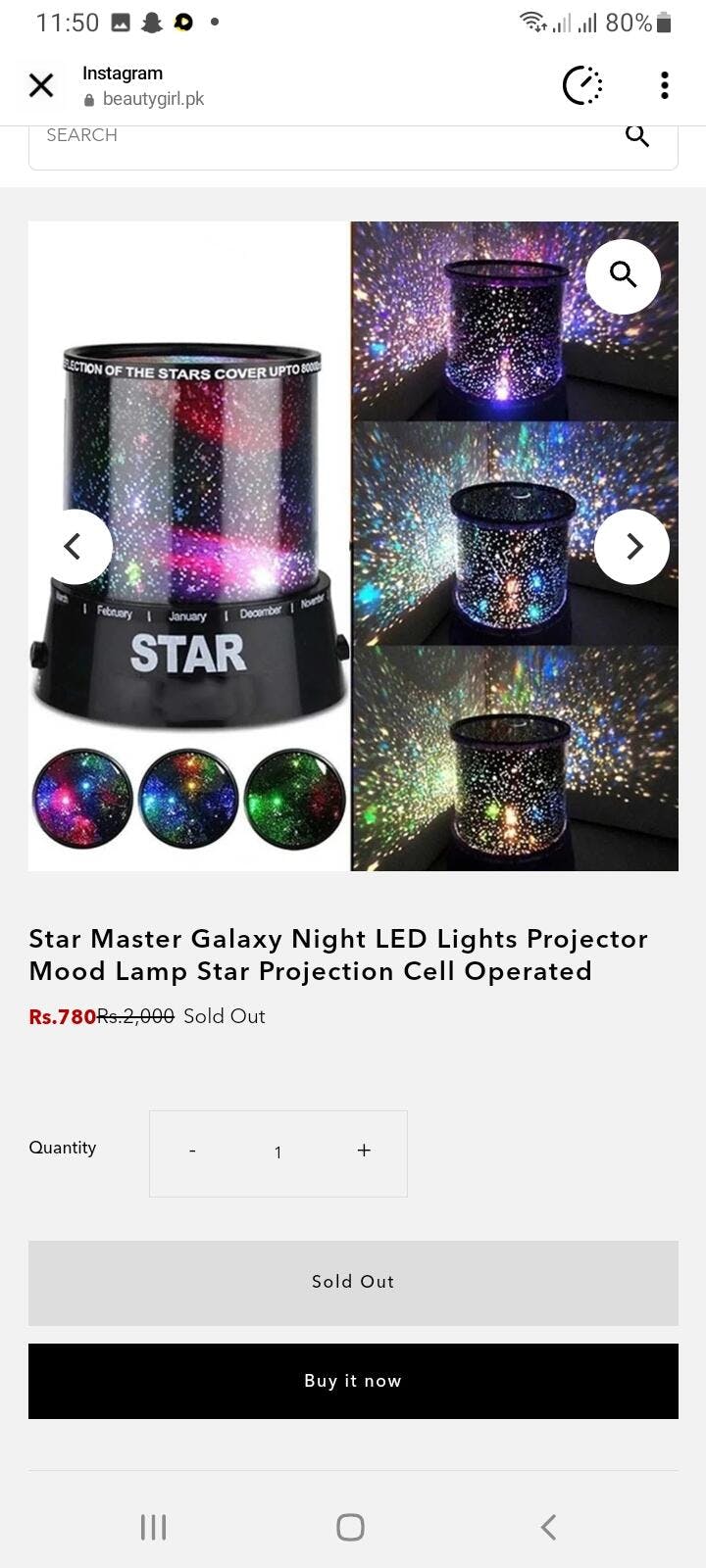Go back using system navigation
Image resolution: width=706 pixels, height=1568 pixels.
[x=548, y=1526]
